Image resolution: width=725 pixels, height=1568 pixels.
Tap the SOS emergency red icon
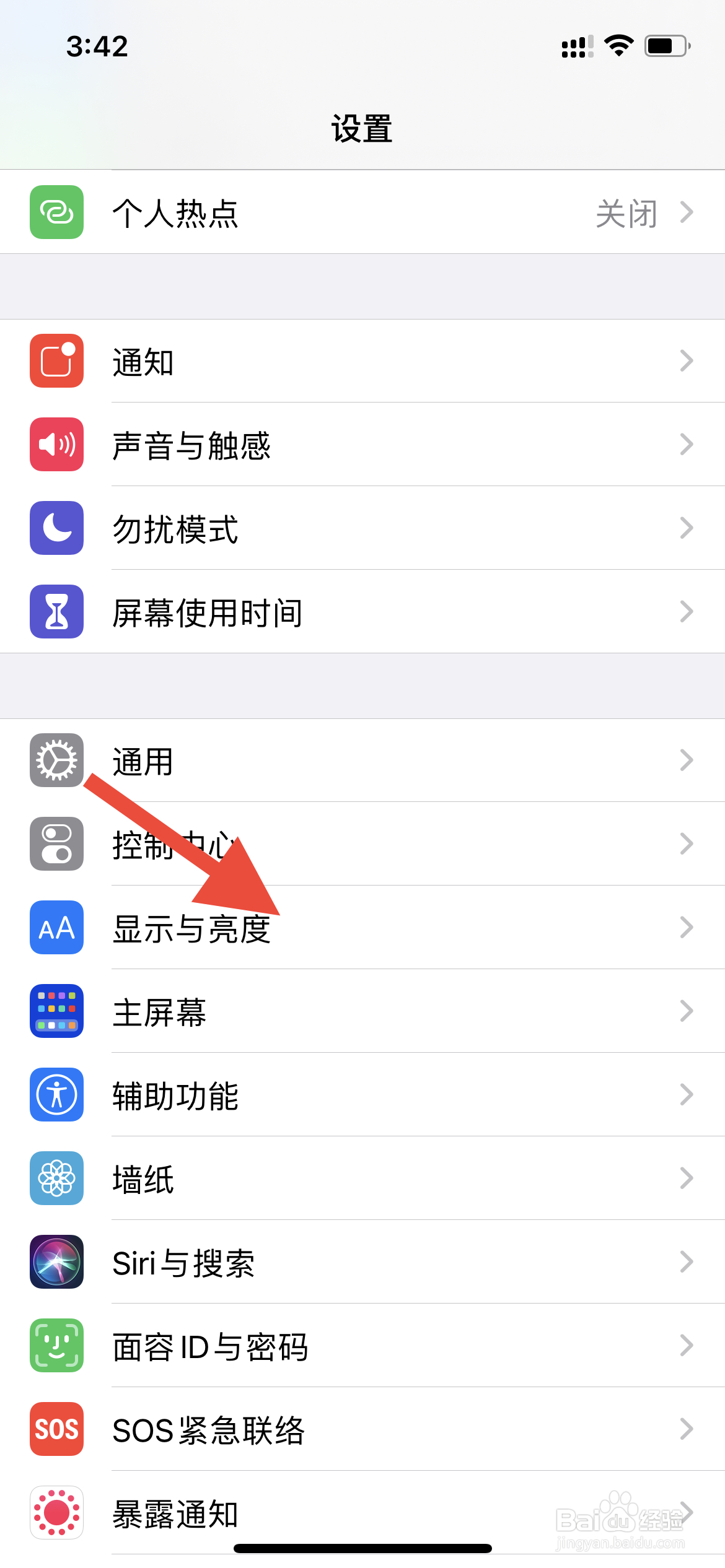[x=56, y=1430]
